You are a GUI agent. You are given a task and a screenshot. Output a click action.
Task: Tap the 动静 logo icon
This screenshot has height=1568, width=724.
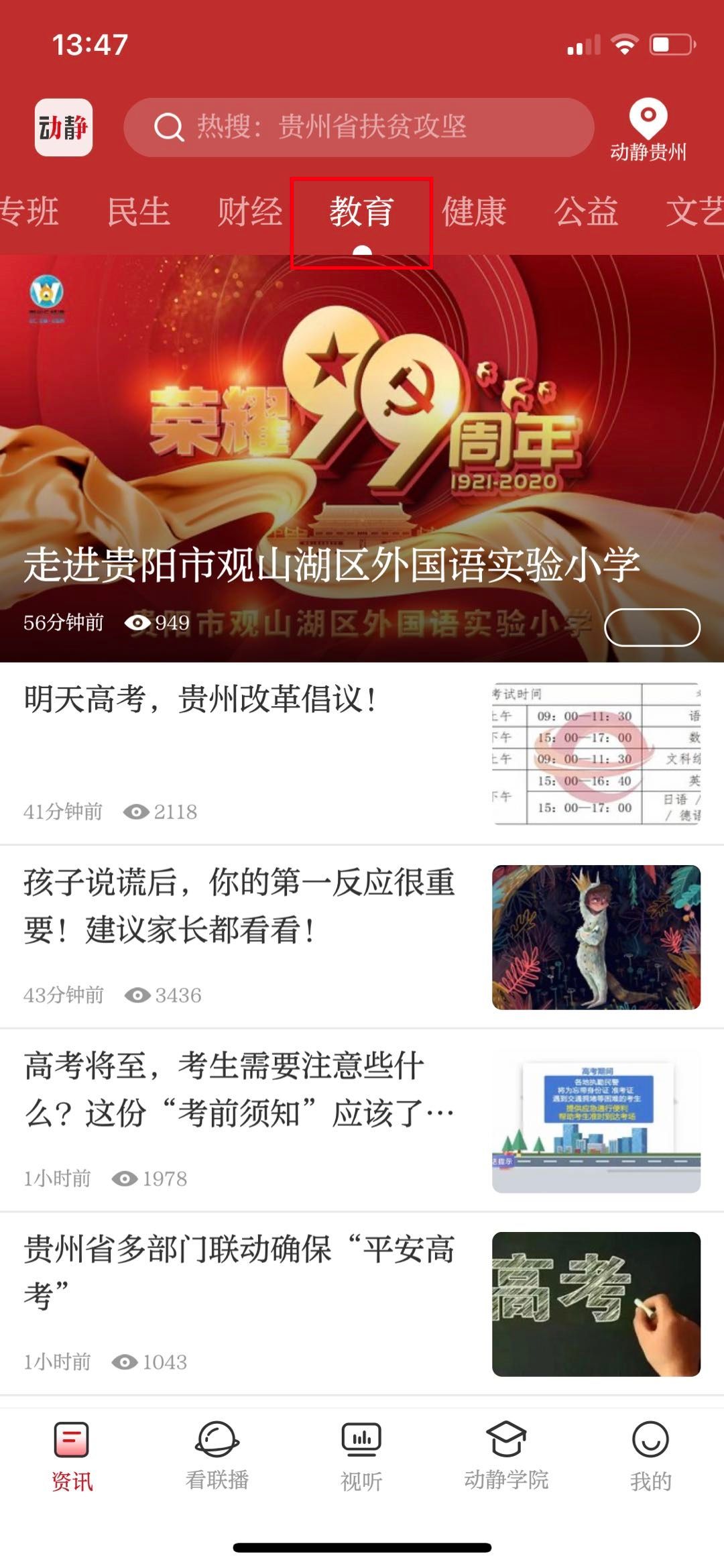pyautogui.click(x=64, y=127)
